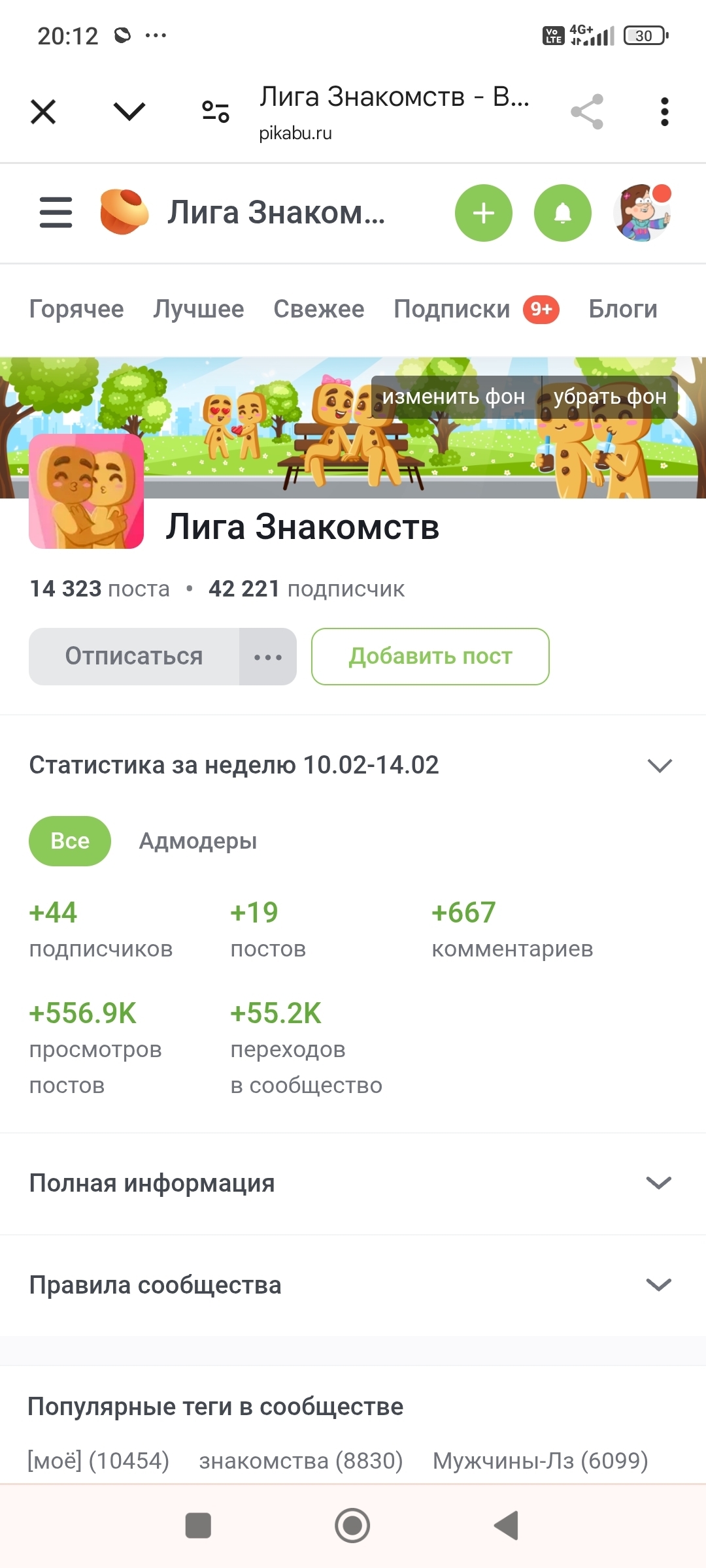Switch to the Лучшее tab
Viewport: 706px width, 1568px height.
199,309
